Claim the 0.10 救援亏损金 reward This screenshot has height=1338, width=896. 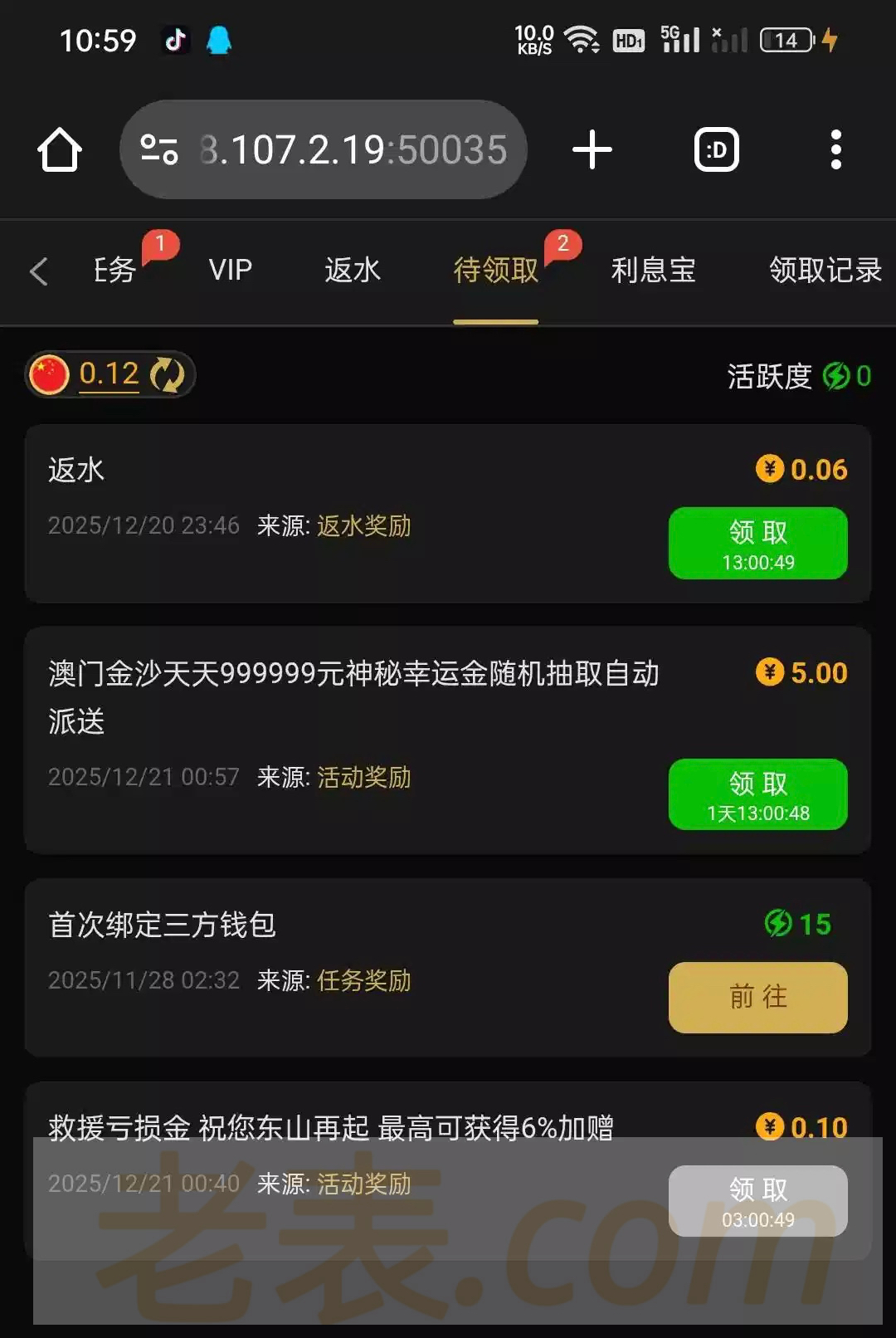(x=757, y=1201)
